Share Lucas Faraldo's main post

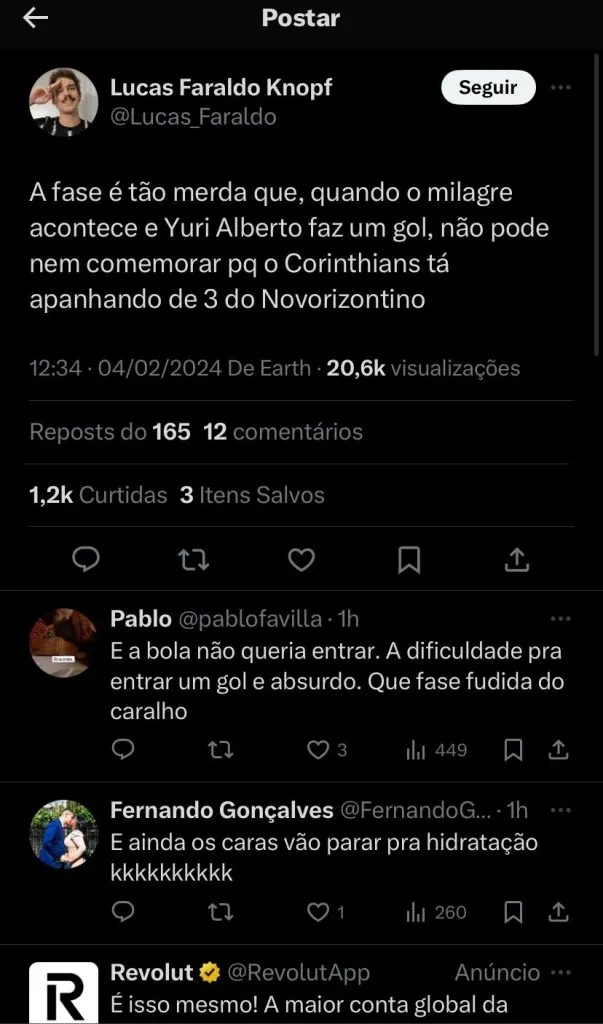(516, 560)
